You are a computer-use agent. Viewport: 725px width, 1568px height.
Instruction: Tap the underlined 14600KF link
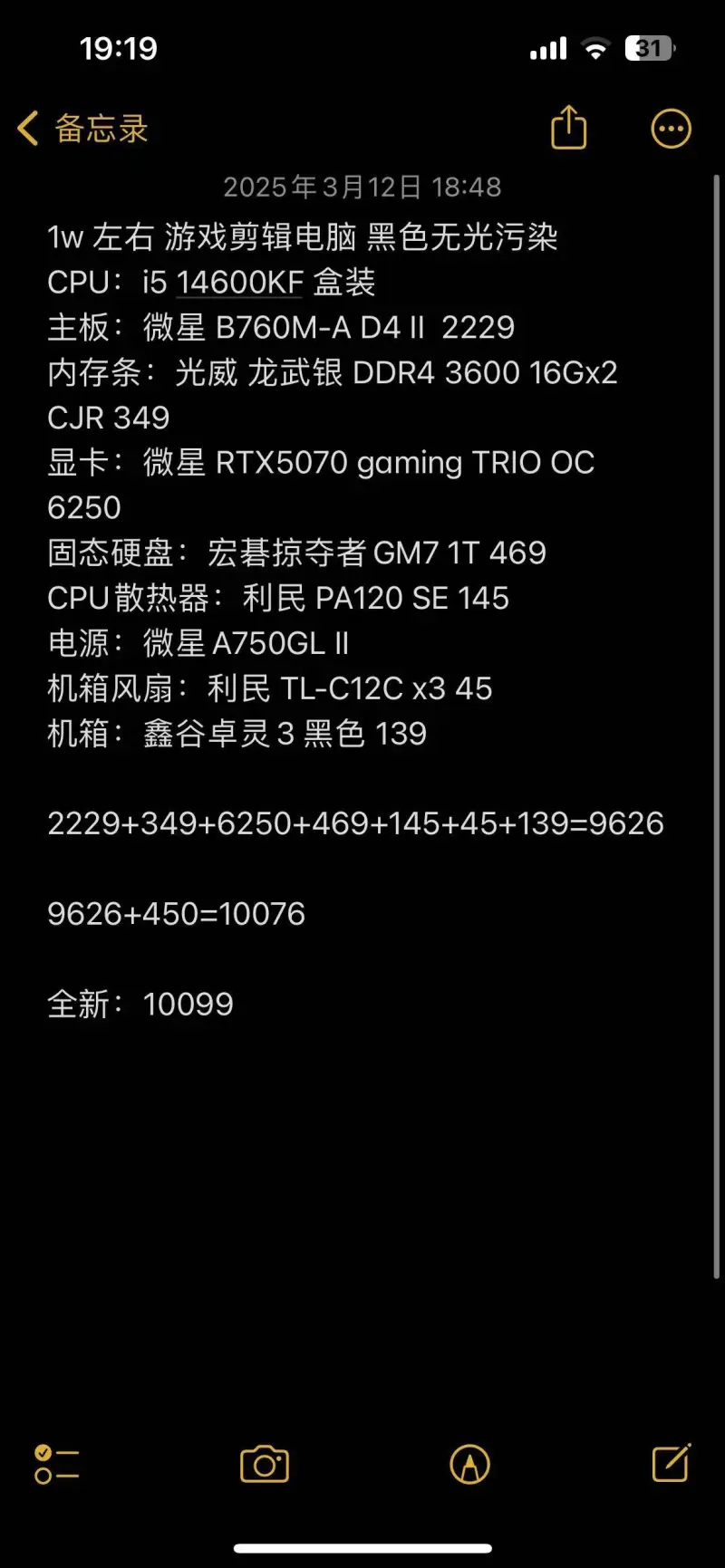240,282
